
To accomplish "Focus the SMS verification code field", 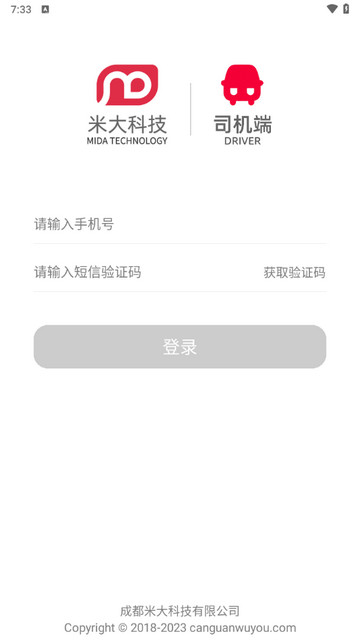I will pos(145,272).
